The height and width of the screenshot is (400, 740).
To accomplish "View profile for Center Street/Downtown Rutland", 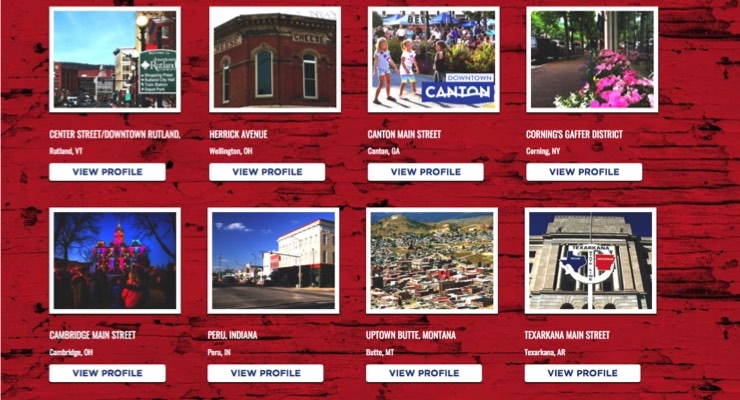I will coord(107,172).
